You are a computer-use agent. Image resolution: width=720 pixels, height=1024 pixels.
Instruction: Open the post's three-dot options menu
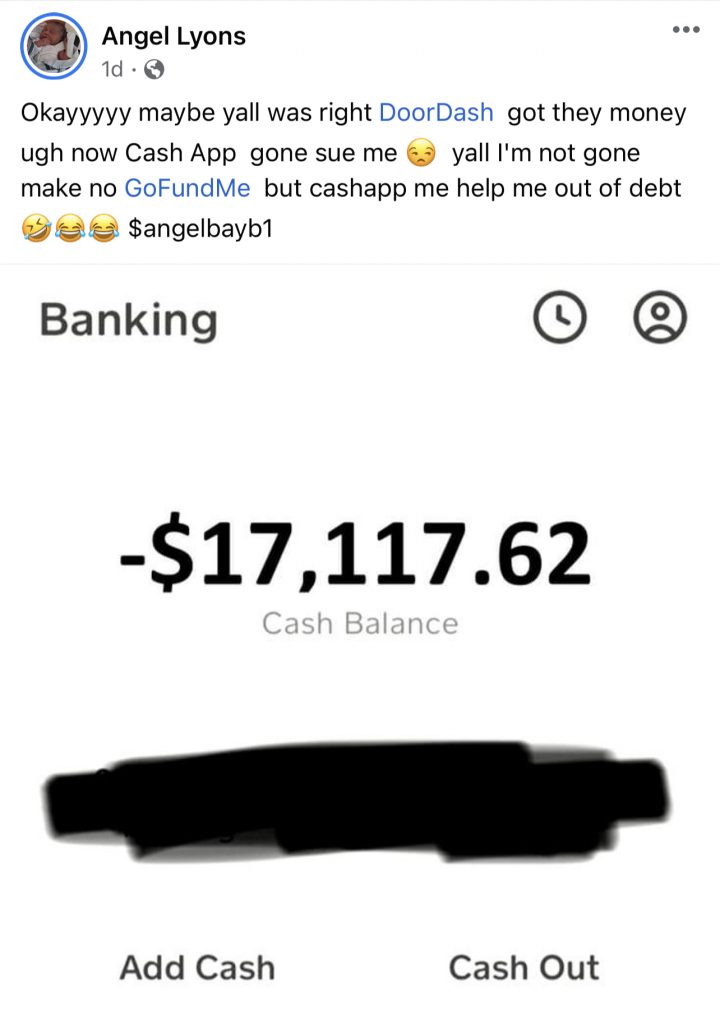685,29
